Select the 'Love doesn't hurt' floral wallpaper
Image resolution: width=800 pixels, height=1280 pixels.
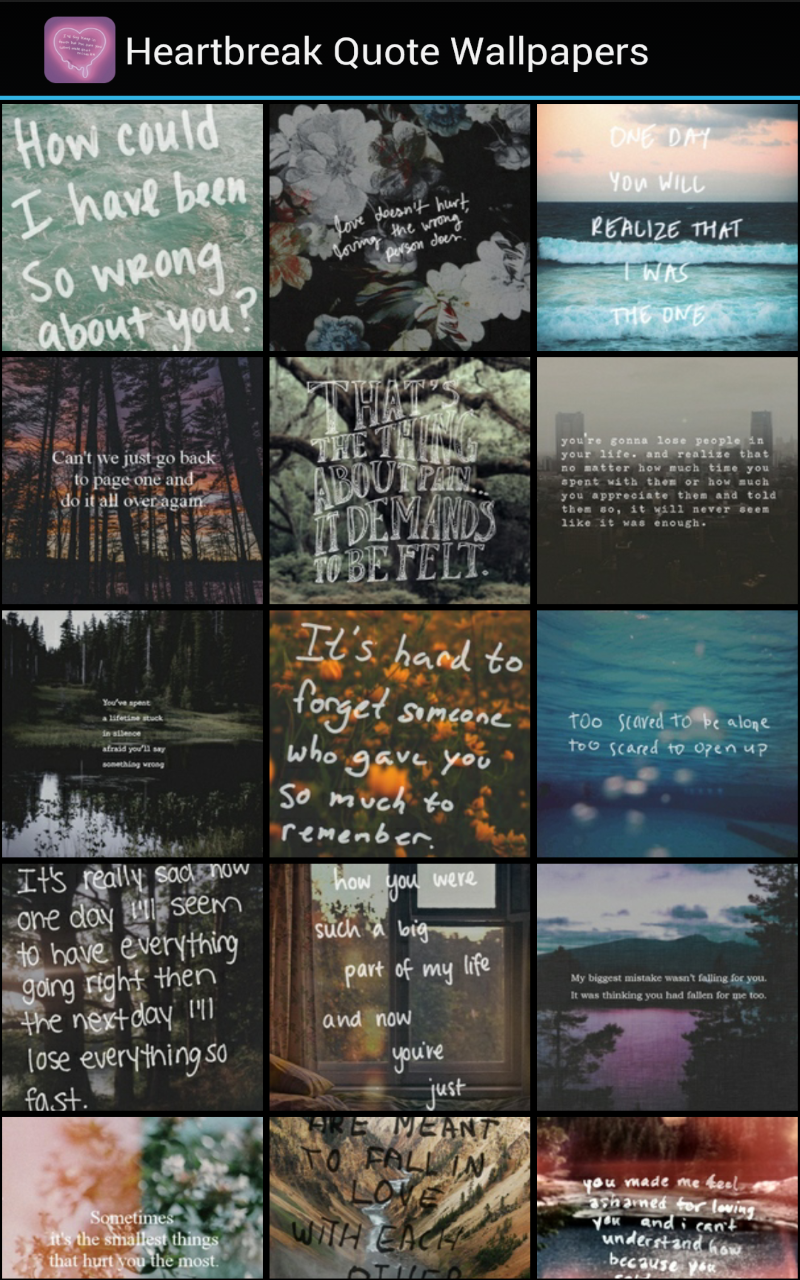[399, 227]
